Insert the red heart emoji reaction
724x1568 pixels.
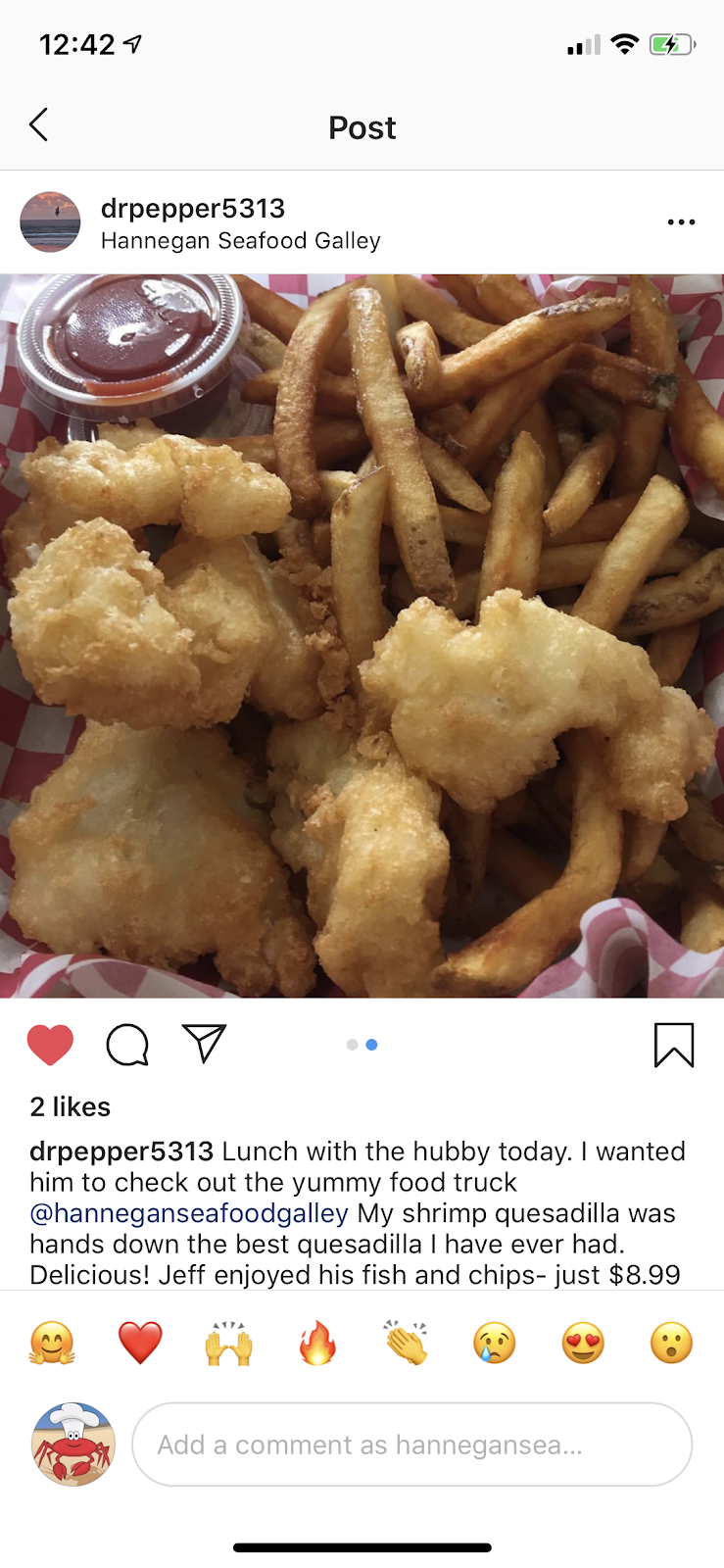[x=140, y=1343]
